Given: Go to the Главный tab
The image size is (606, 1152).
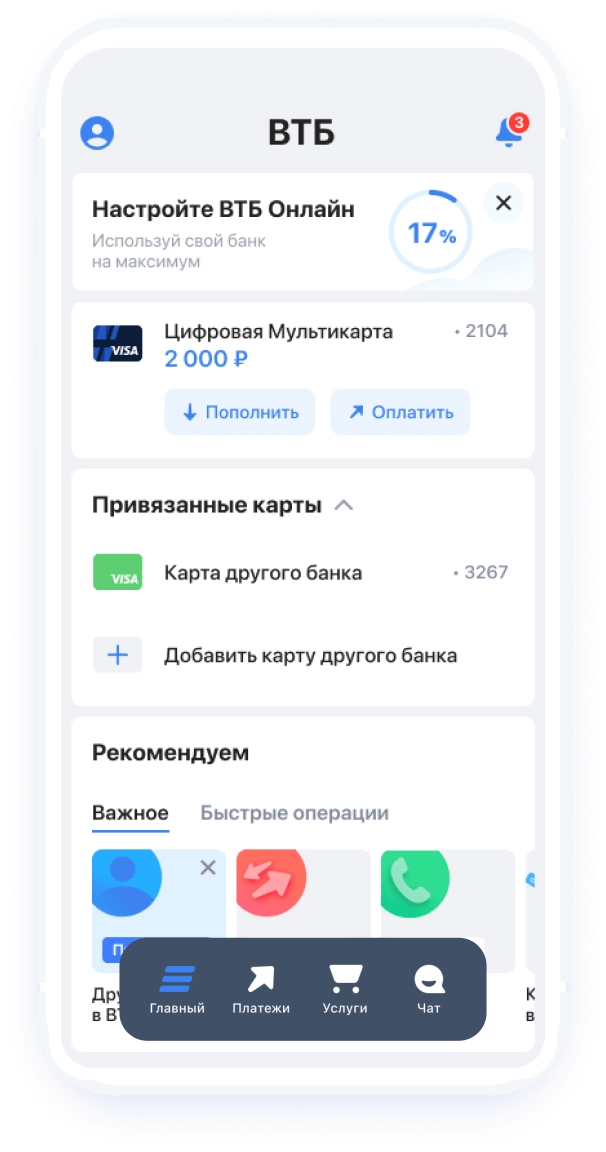Looking at the screenshot, I should pos(177,990).
